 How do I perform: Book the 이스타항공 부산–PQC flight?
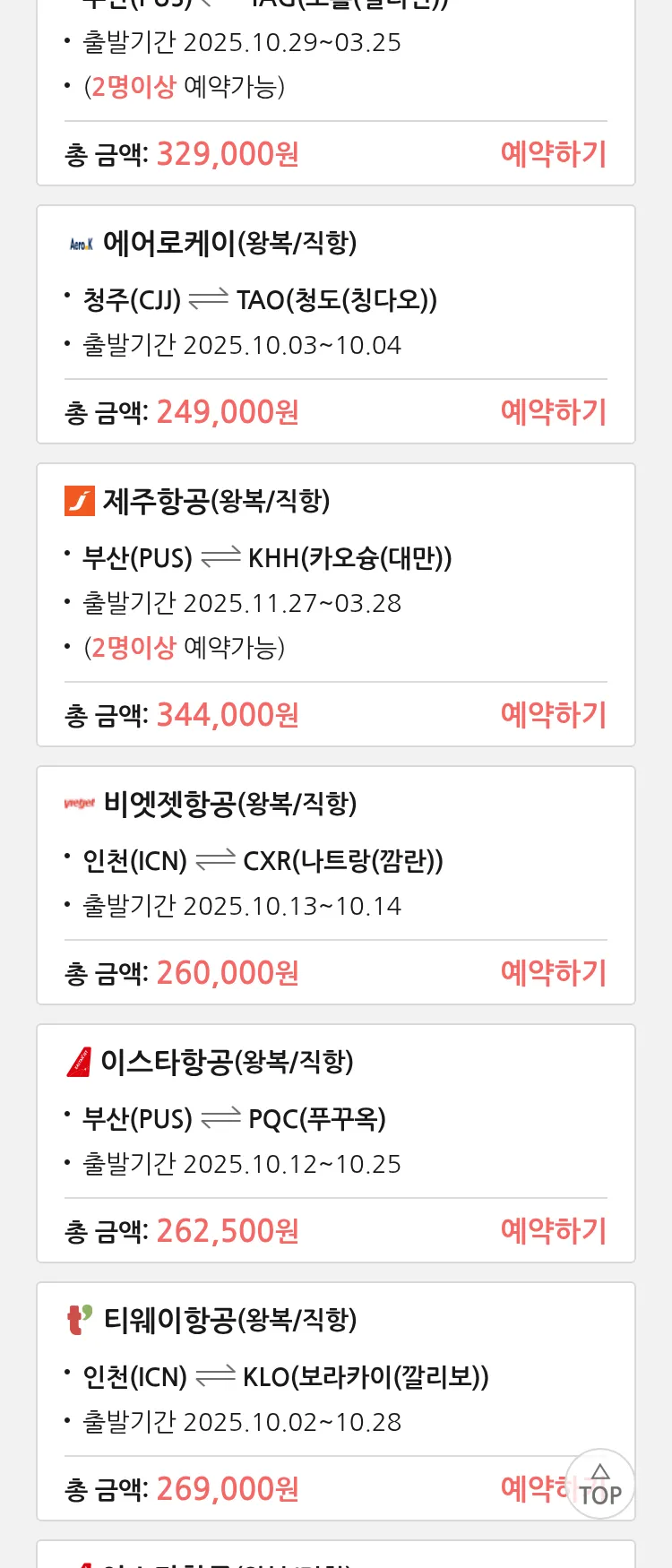click(x=553, y=1231)
